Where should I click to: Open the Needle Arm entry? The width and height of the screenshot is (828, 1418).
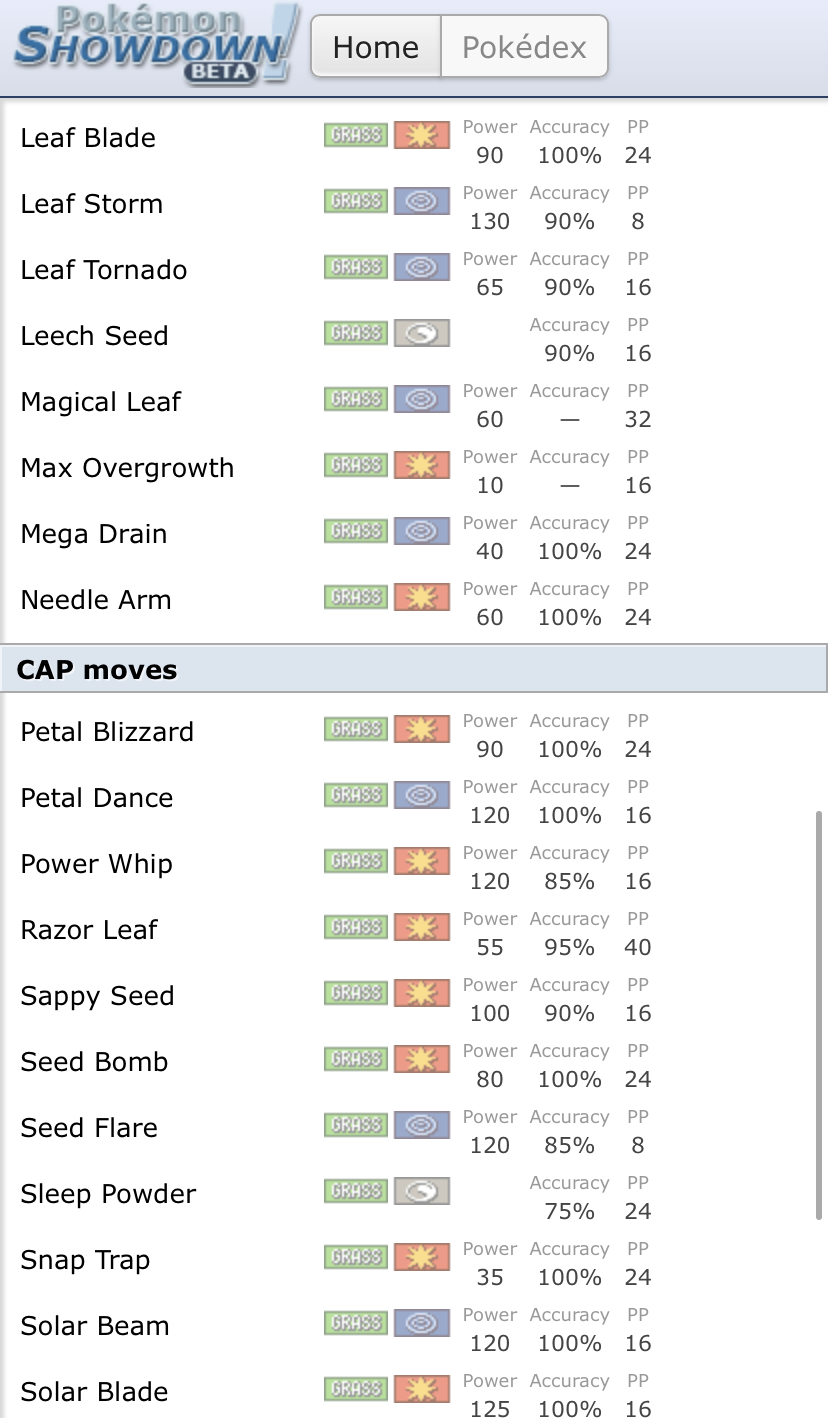(x=414, y=600)
